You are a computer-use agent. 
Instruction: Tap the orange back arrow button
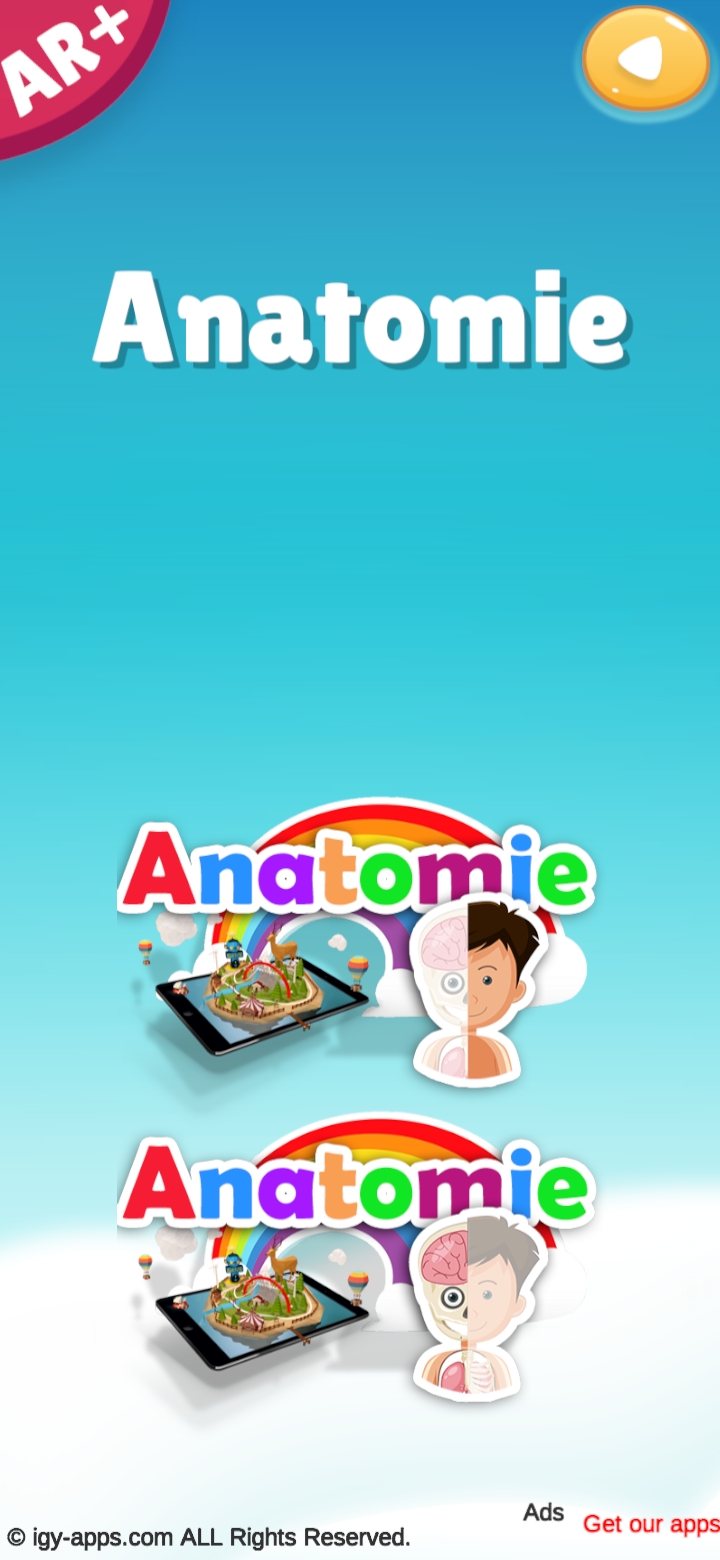(645, 58)
